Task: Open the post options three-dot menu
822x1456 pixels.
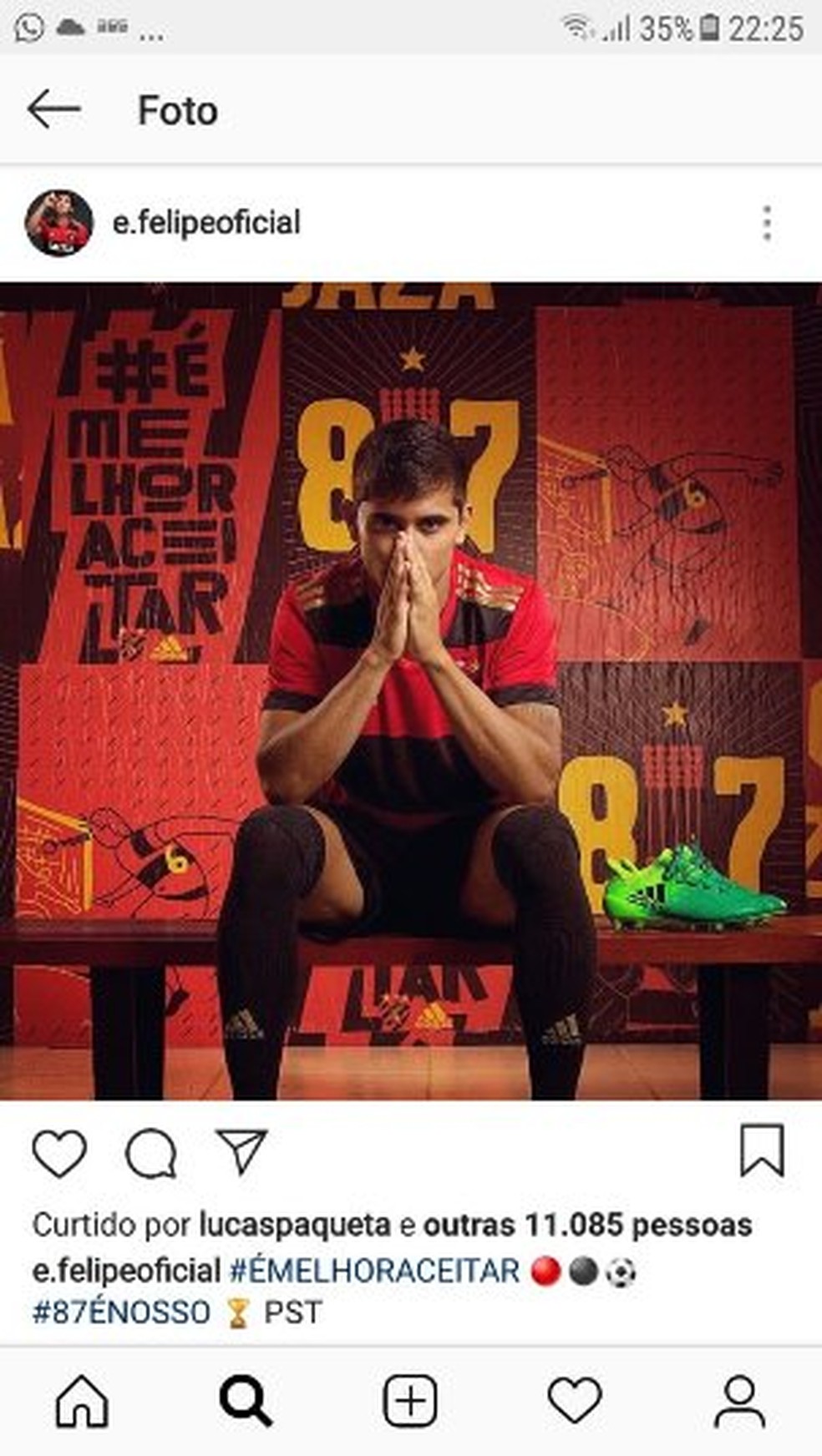Action: coord(766,222)
